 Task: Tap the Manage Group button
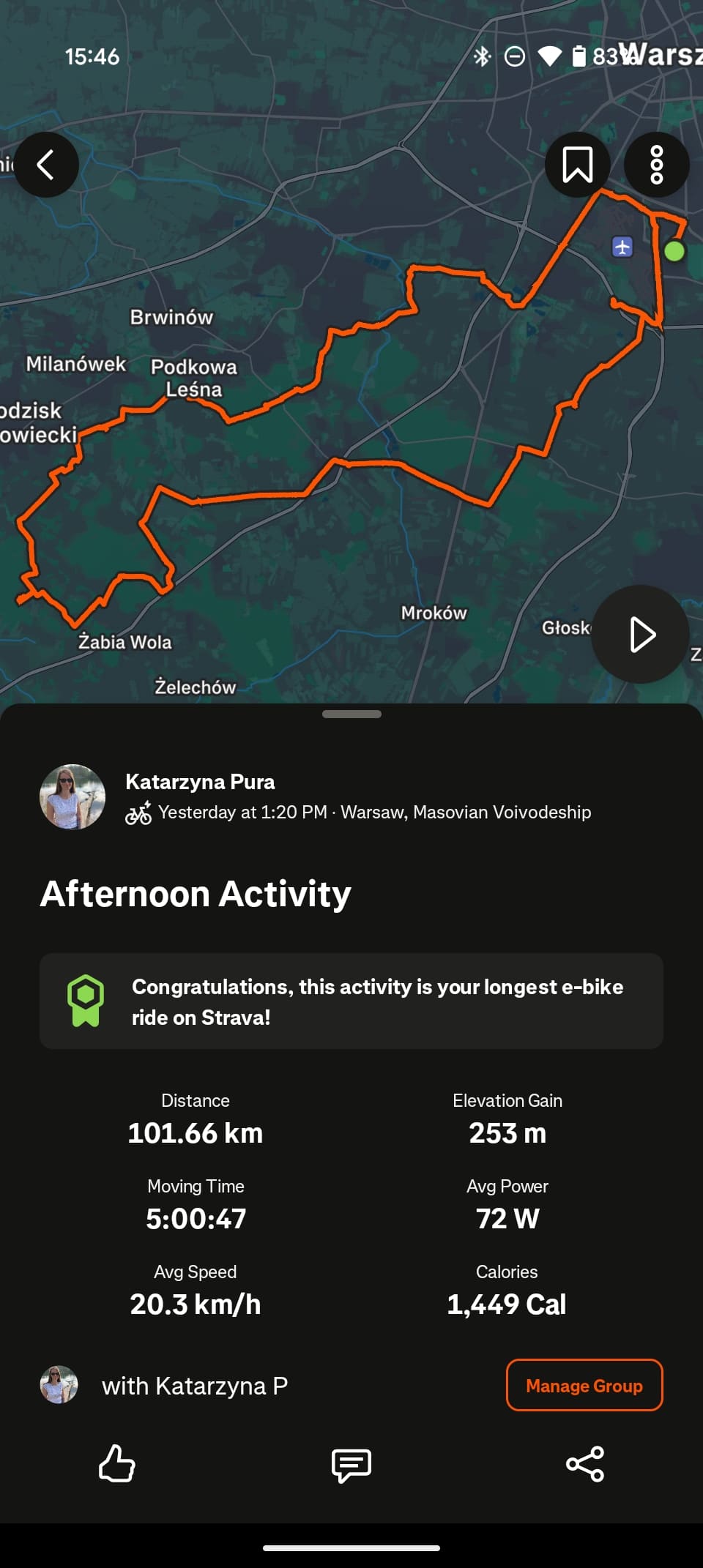pyautogui.click(x=584, y=1385)
